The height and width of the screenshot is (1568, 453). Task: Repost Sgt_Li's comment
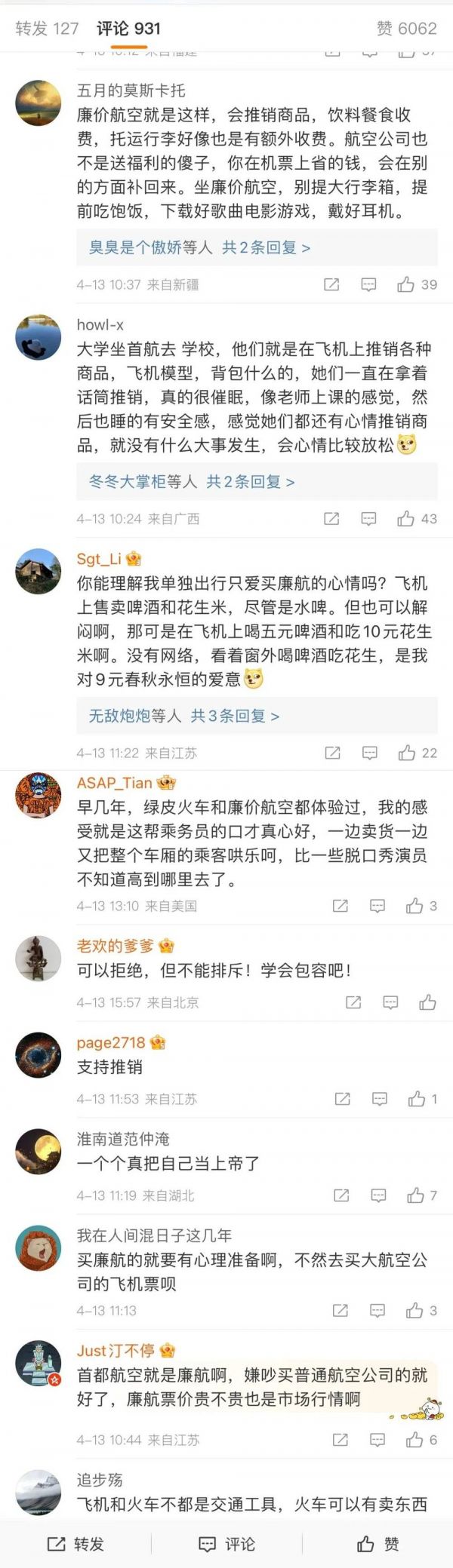click(331, 753)
